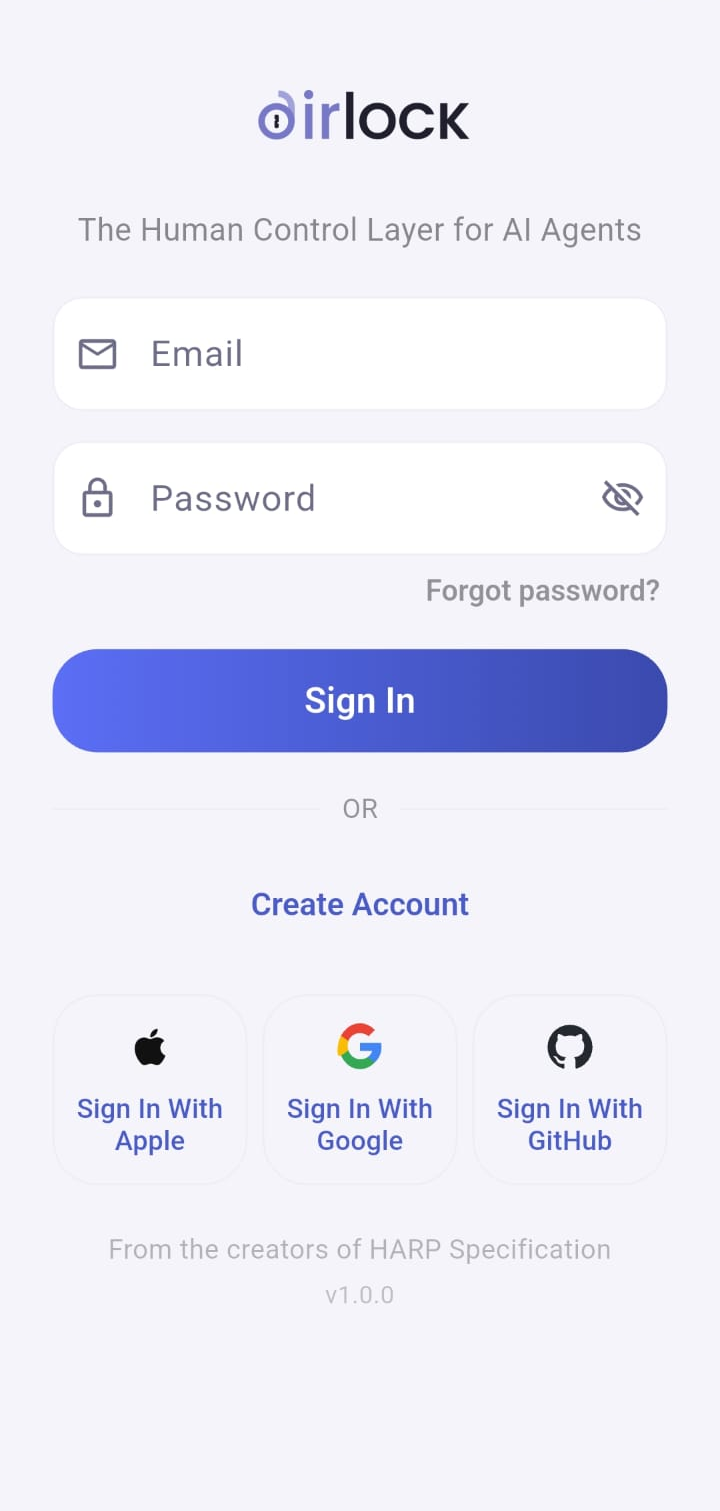Reveal the hidden password using the crossed-out eye
The height and width of the screenshot is (1511, 720).
click(x=622, y=496)
